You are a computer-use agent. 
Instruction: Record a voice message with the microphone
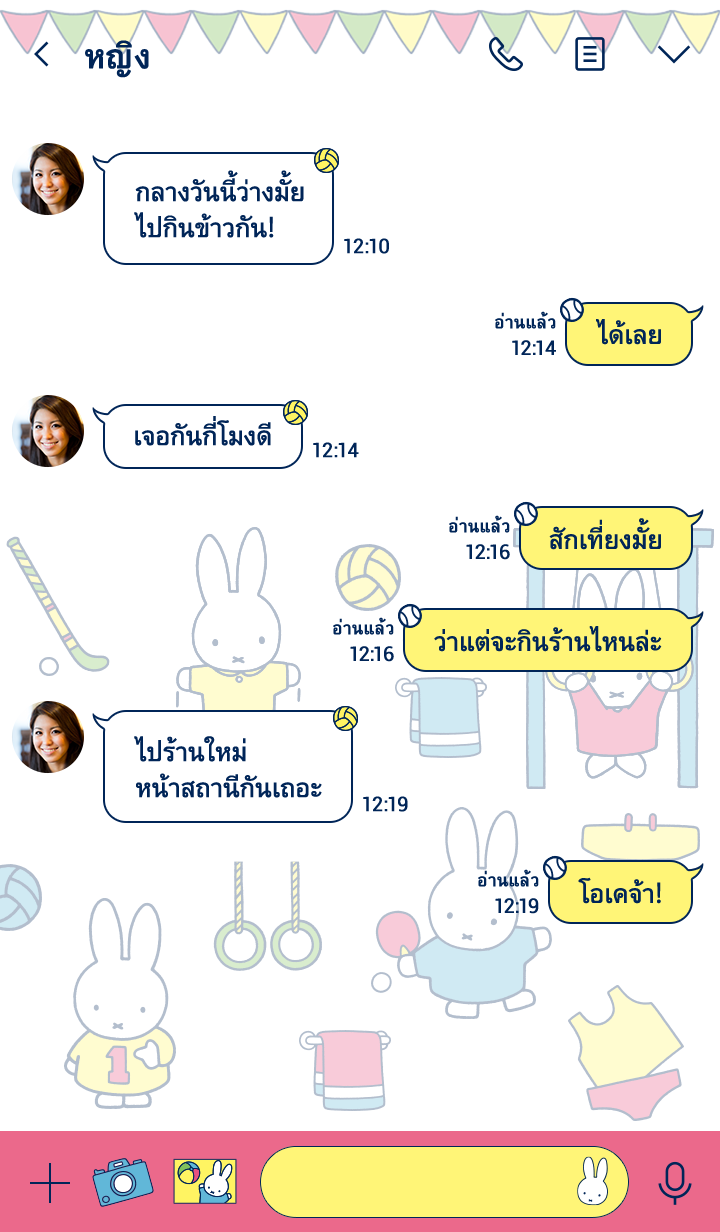[x=675, y=1183]
